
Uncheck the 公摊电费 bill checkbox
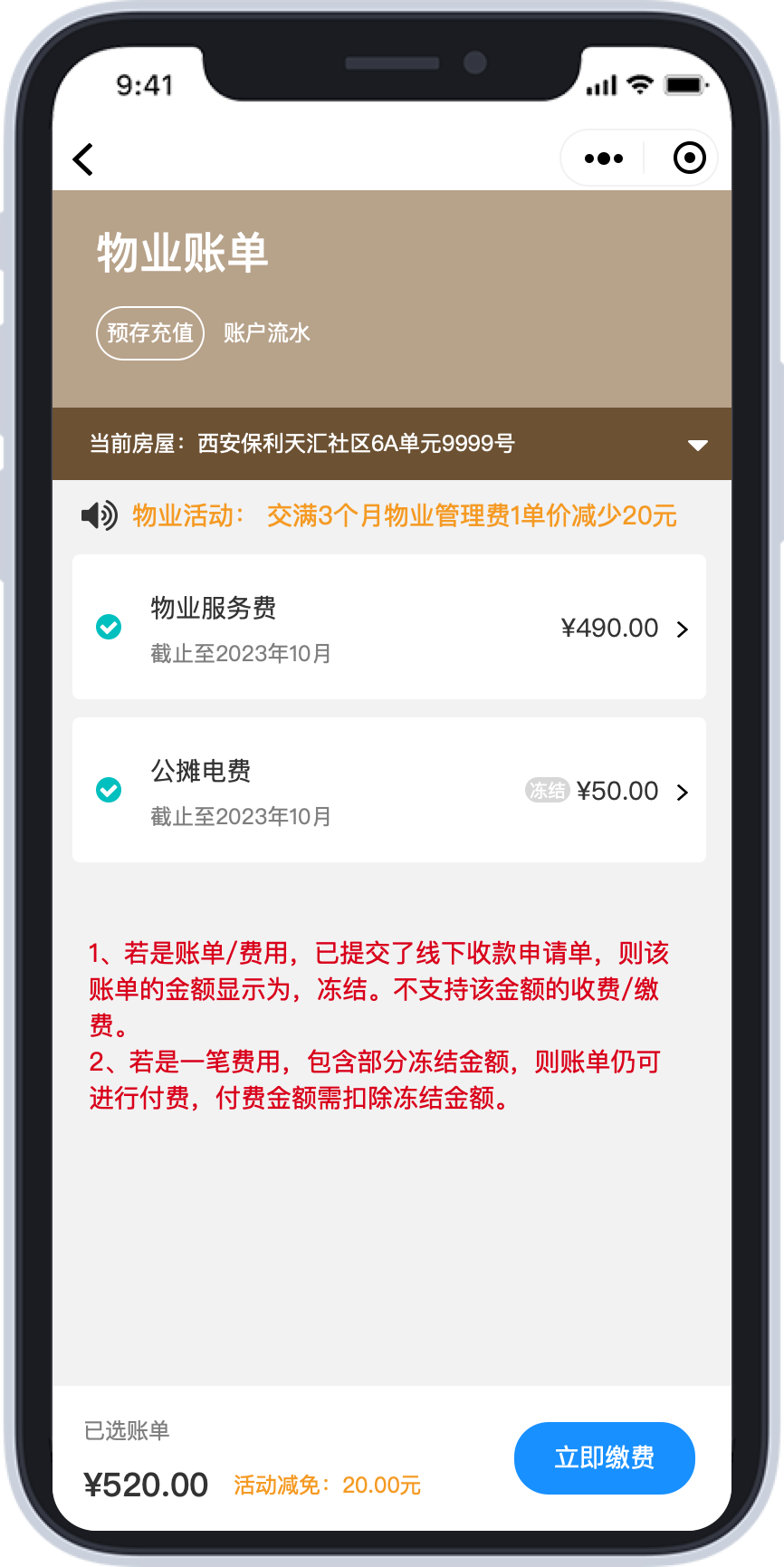(109, 790)
